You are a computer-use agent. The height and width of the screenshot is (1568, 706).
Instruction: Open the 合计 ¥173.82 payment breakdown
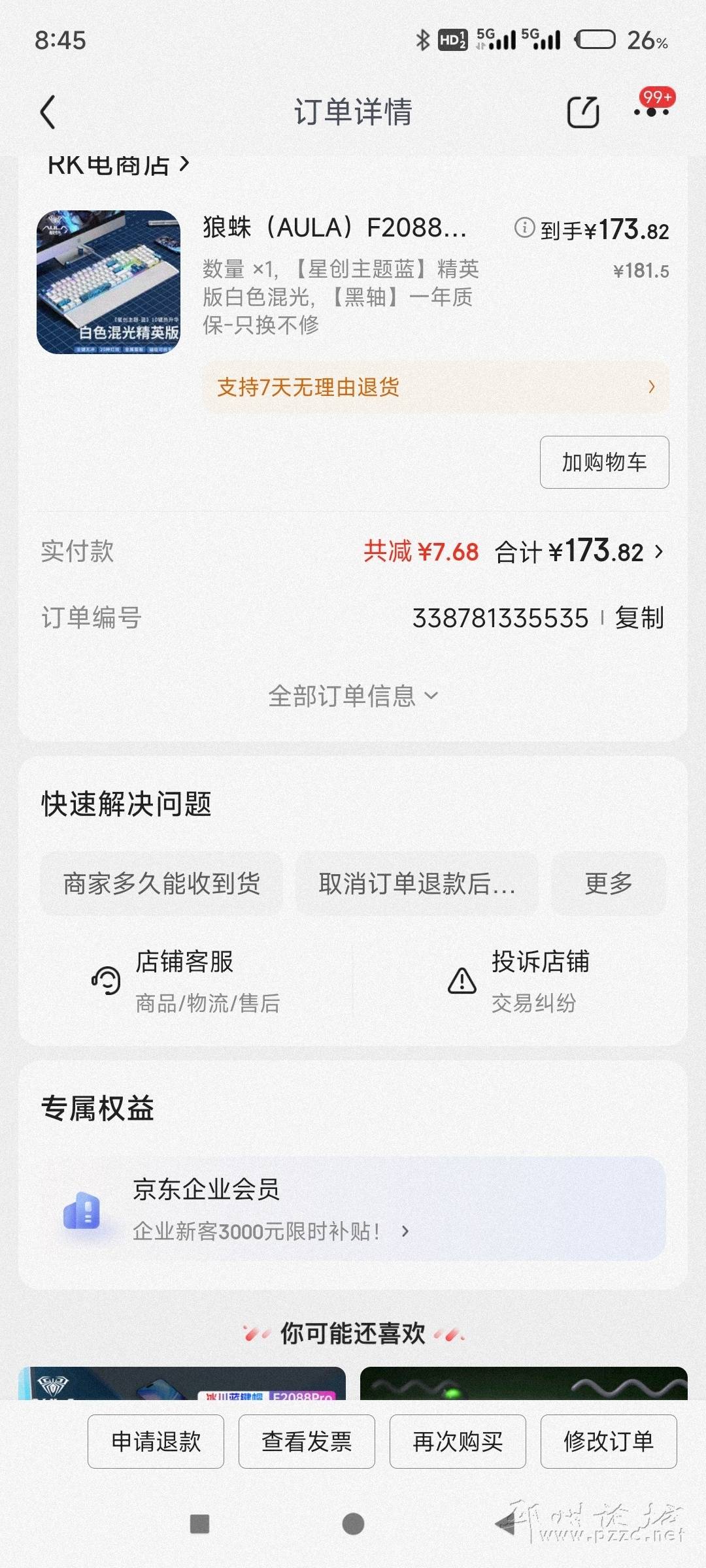[579, 552]
